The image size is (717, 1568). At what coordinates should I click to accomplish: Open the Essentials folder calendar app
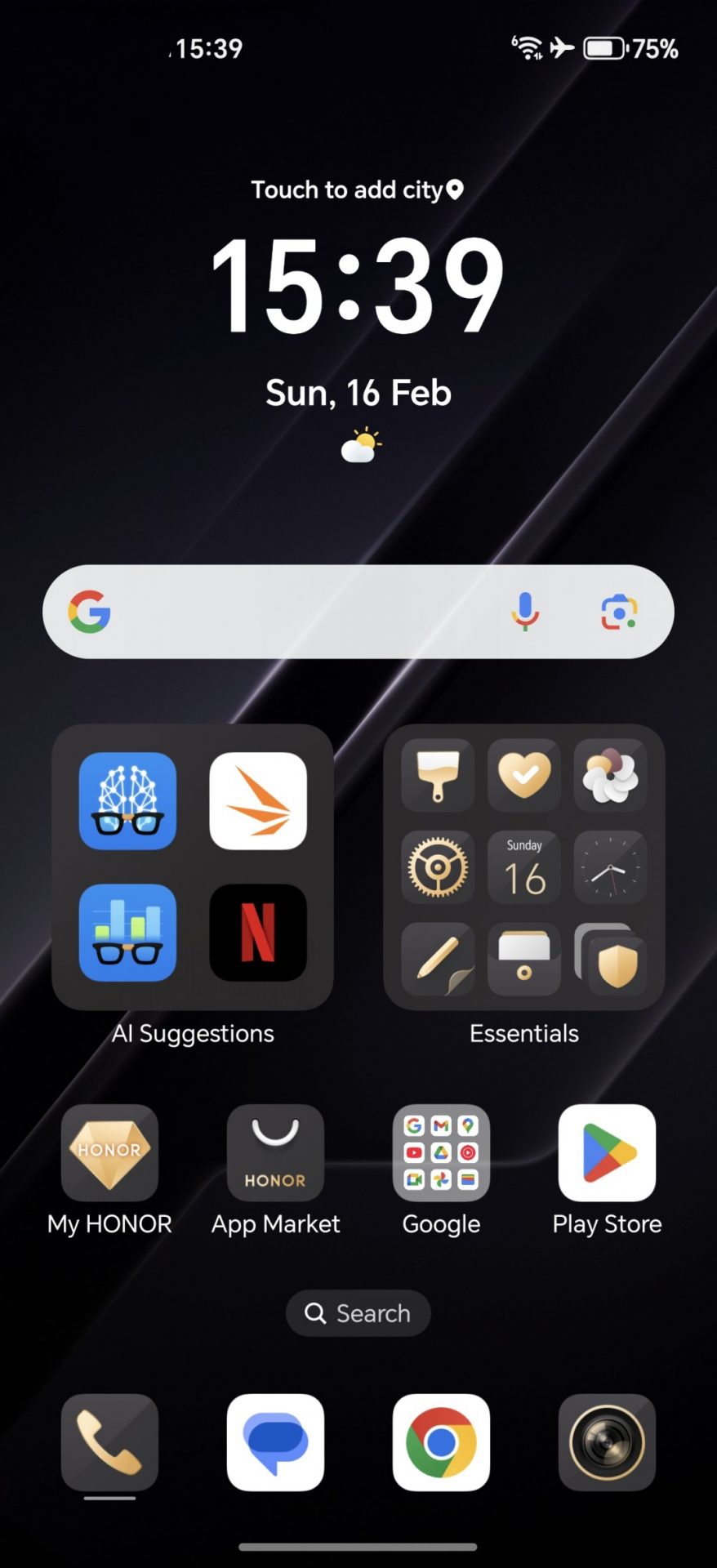524,867
